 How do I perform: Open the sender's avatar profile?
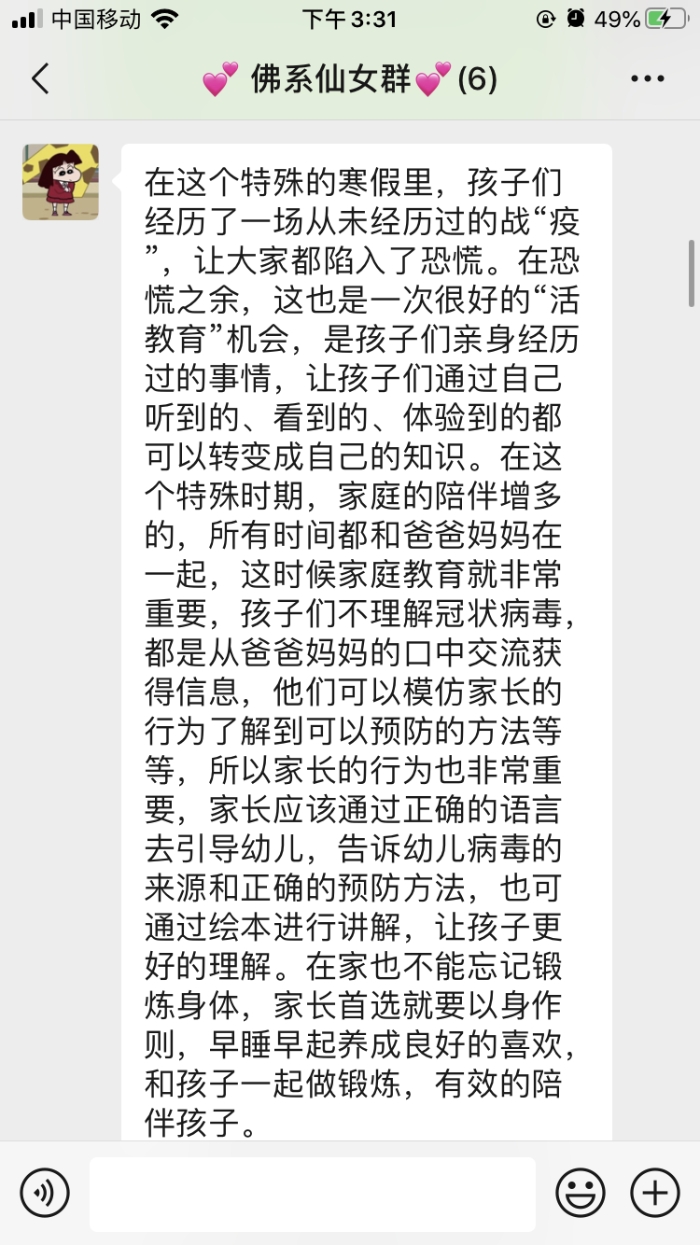[60, 182]
